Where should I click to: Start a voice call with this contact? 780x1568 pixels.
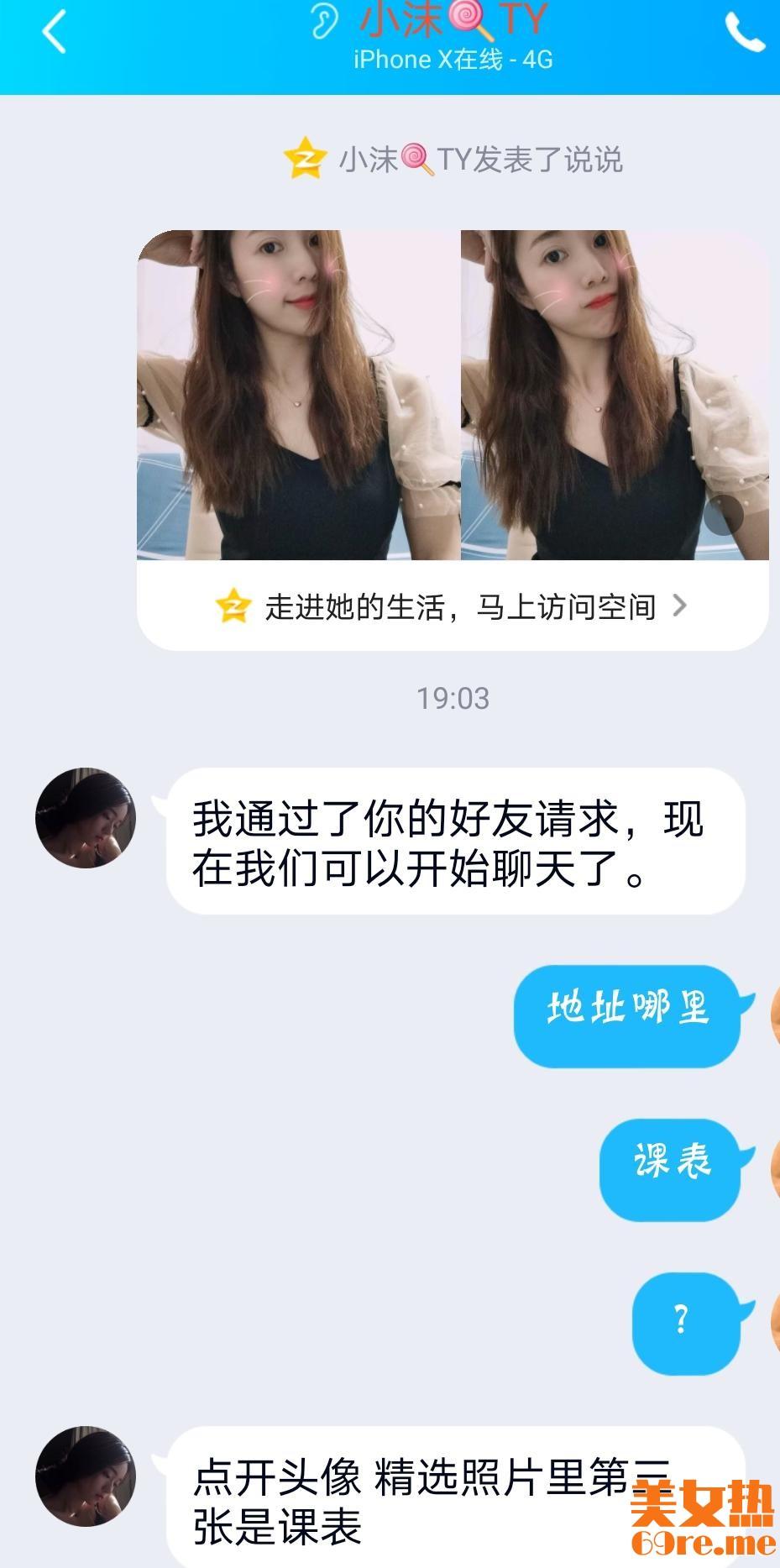click(x=744, y=34)
